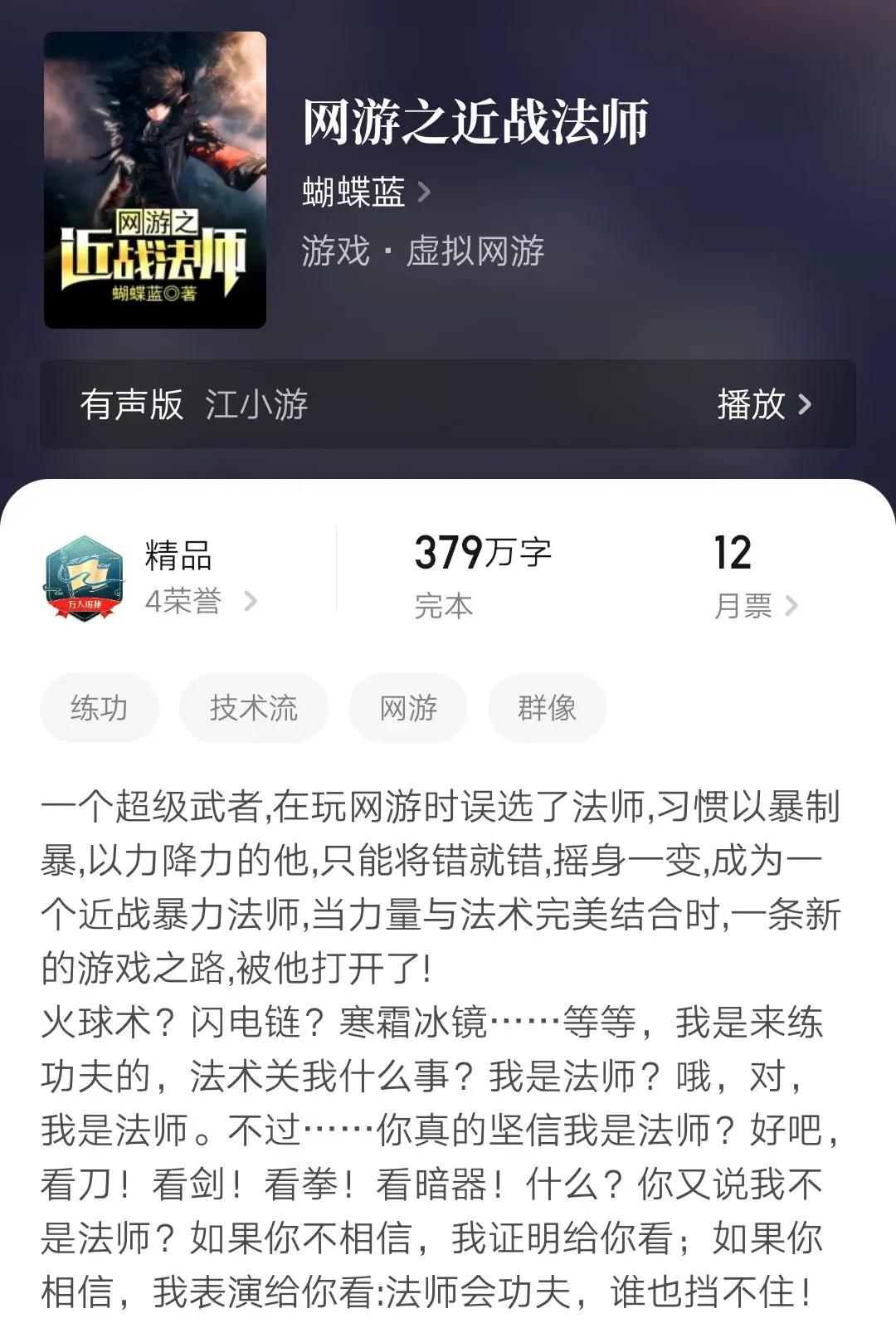Open the 月票 monthly tickets page
Viewport: 896px width, 1333px height.
[x=755, y=605]
